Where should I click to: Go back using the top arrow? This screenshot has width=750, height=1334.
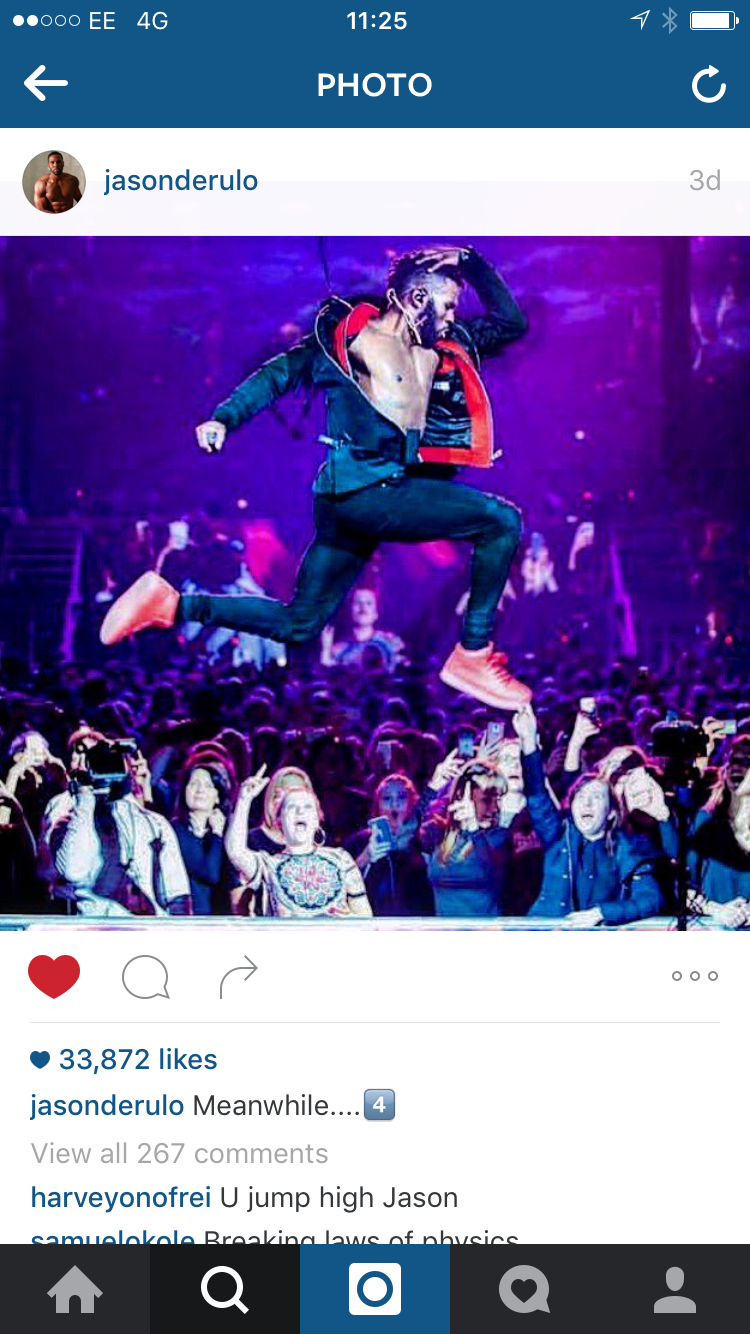[46, 85]
